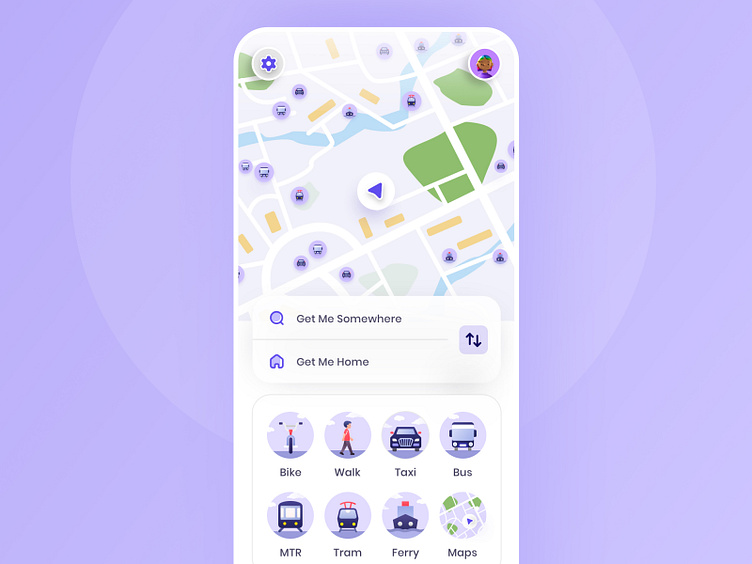
Task: Tap the Get Me Somewhere search field
Action: tap(349, 319)
